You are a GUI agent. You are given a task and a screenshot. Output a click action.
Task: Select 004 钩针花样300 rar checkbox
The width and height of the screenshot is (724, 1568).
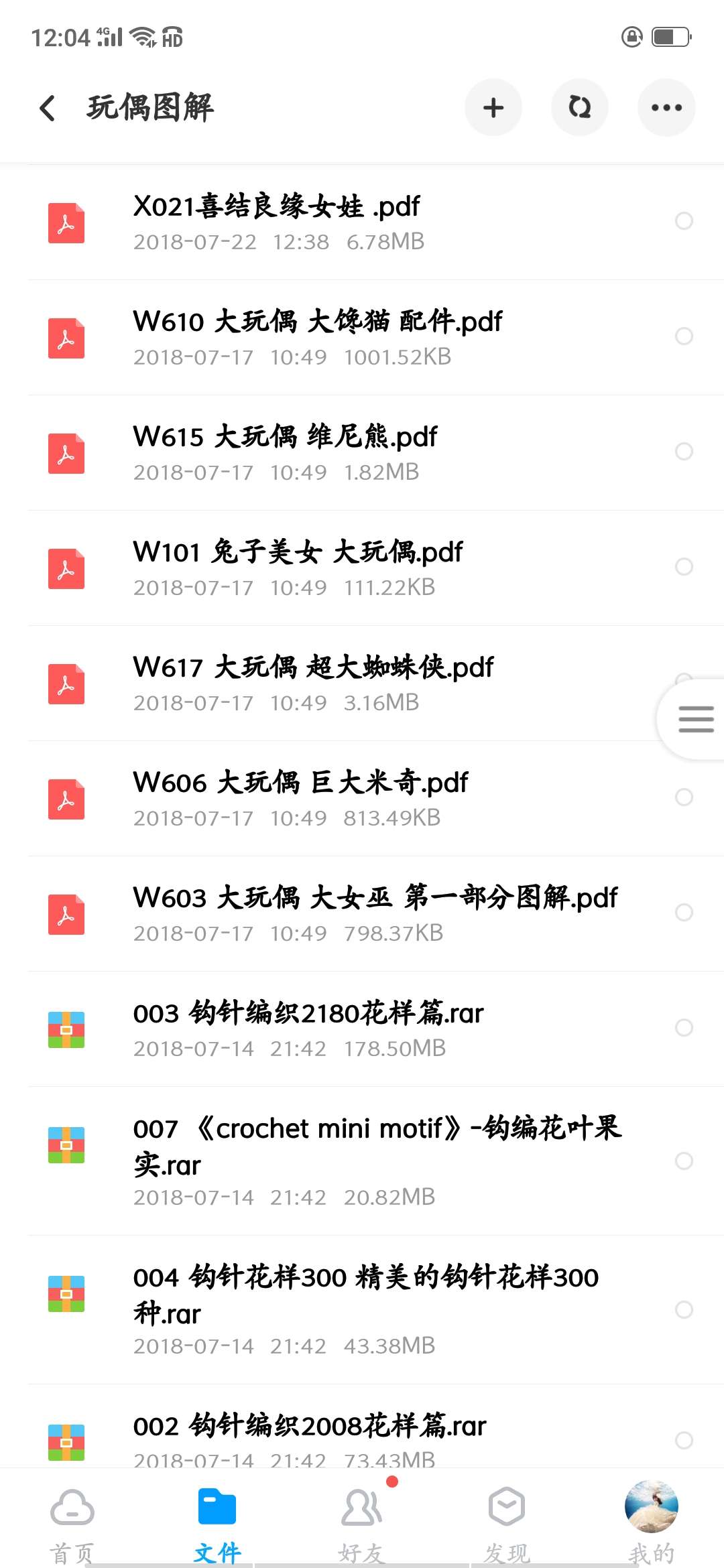(684, 1309)
